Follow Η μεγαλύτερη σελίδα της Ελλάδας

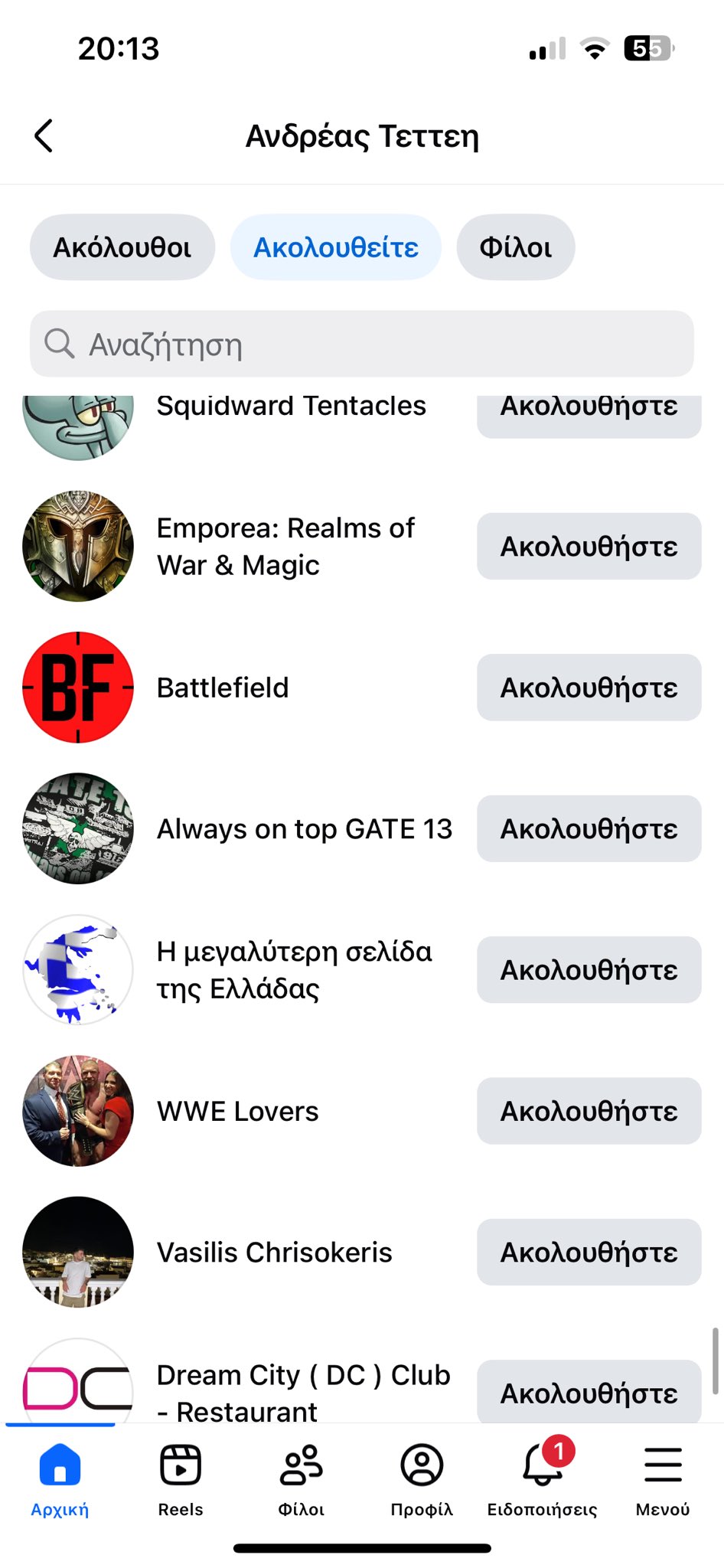point(589,970)
